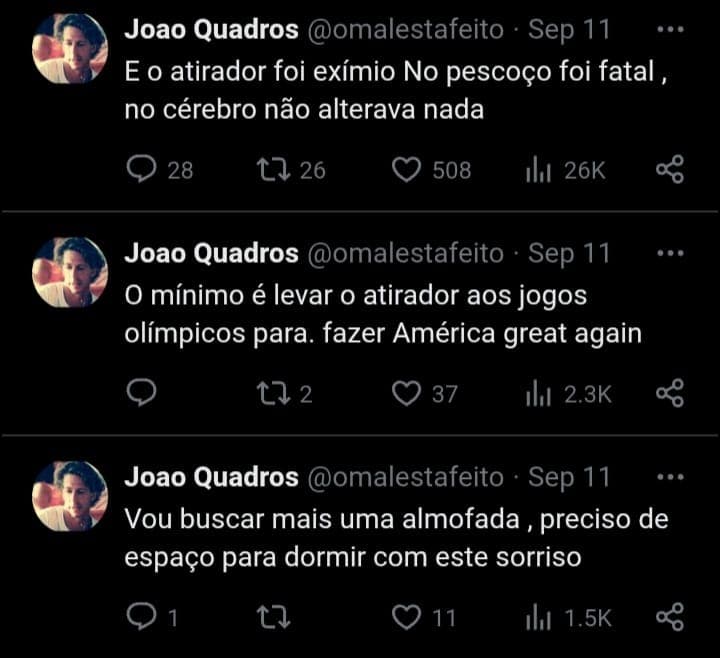This screenshot has height=658, width=720.
Task: Share the 'mais uma almofada' tweet
Action: click(x=669, y=619)
